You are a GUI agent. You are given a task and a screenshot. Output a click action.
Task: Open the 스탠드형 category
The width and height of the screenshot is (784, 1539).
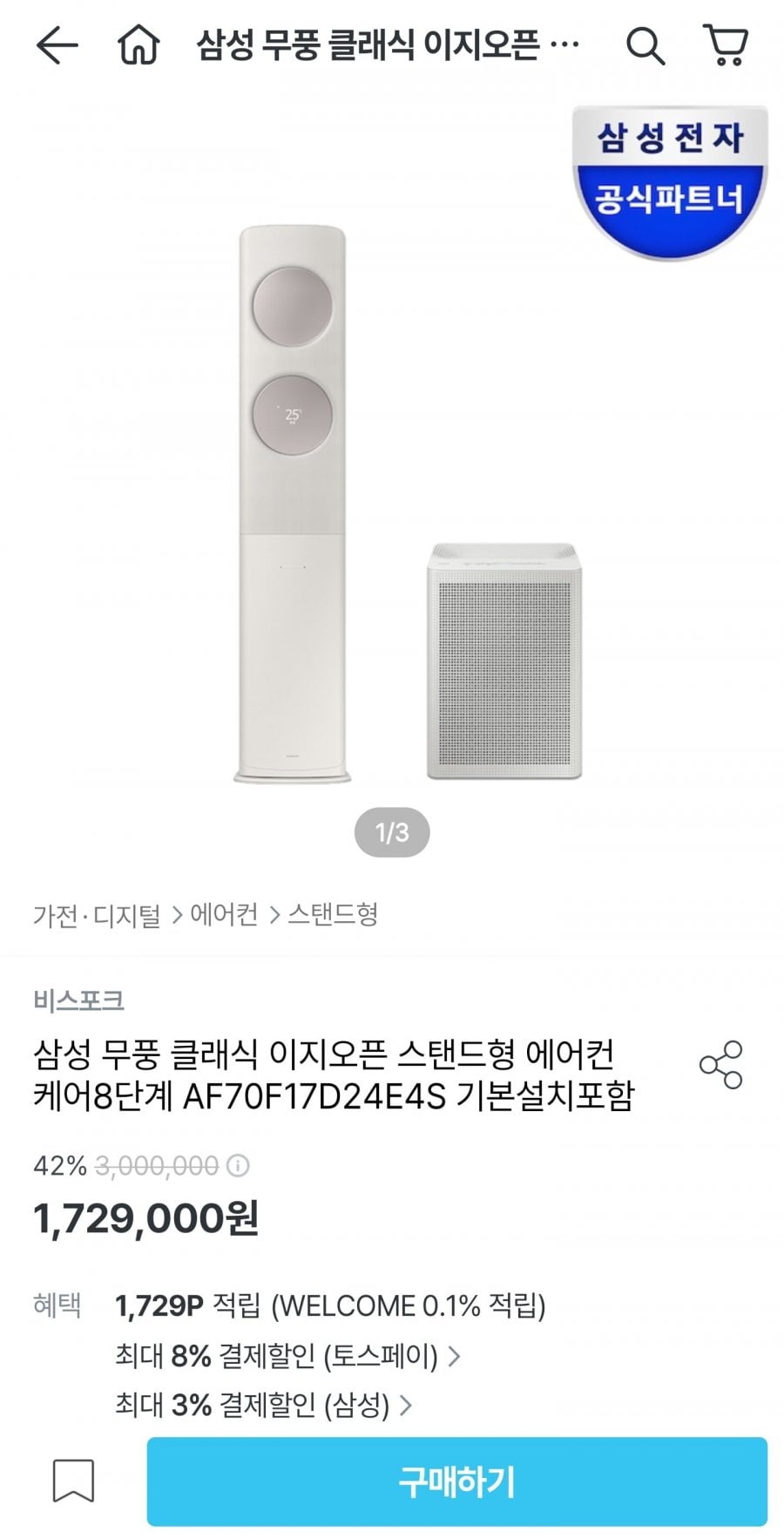(333, 915)
